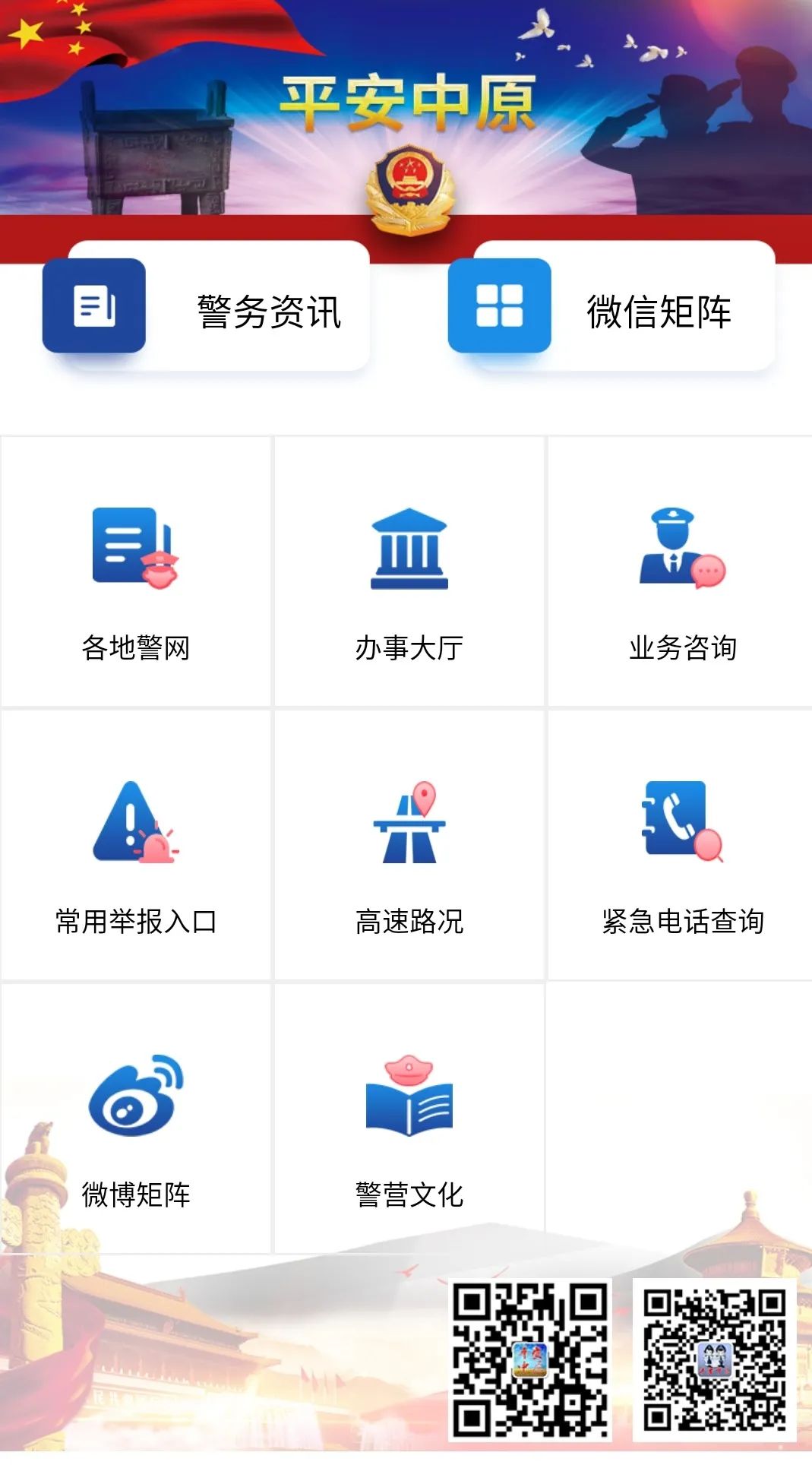Open the 警营文化 police culture tile
This screenshot has width=812, height=1465.
[x=409, y=1119]
